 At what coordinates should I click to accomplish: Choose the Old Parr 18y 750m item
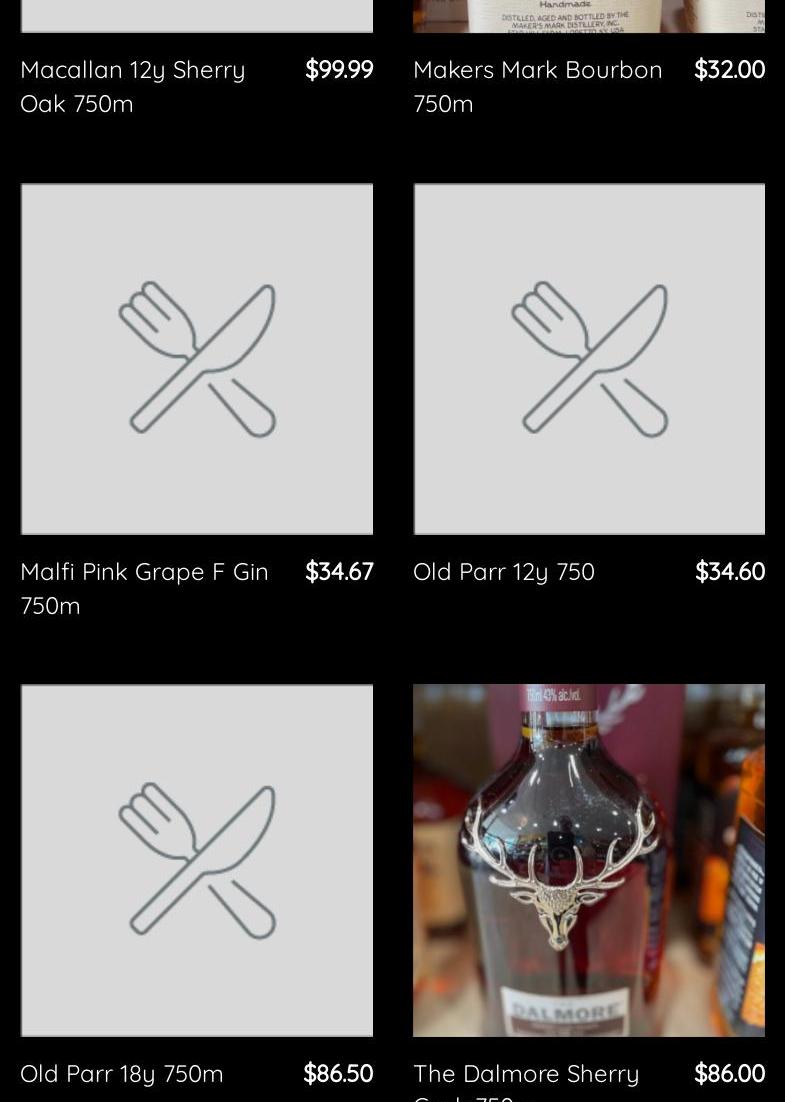pos(197,860)
